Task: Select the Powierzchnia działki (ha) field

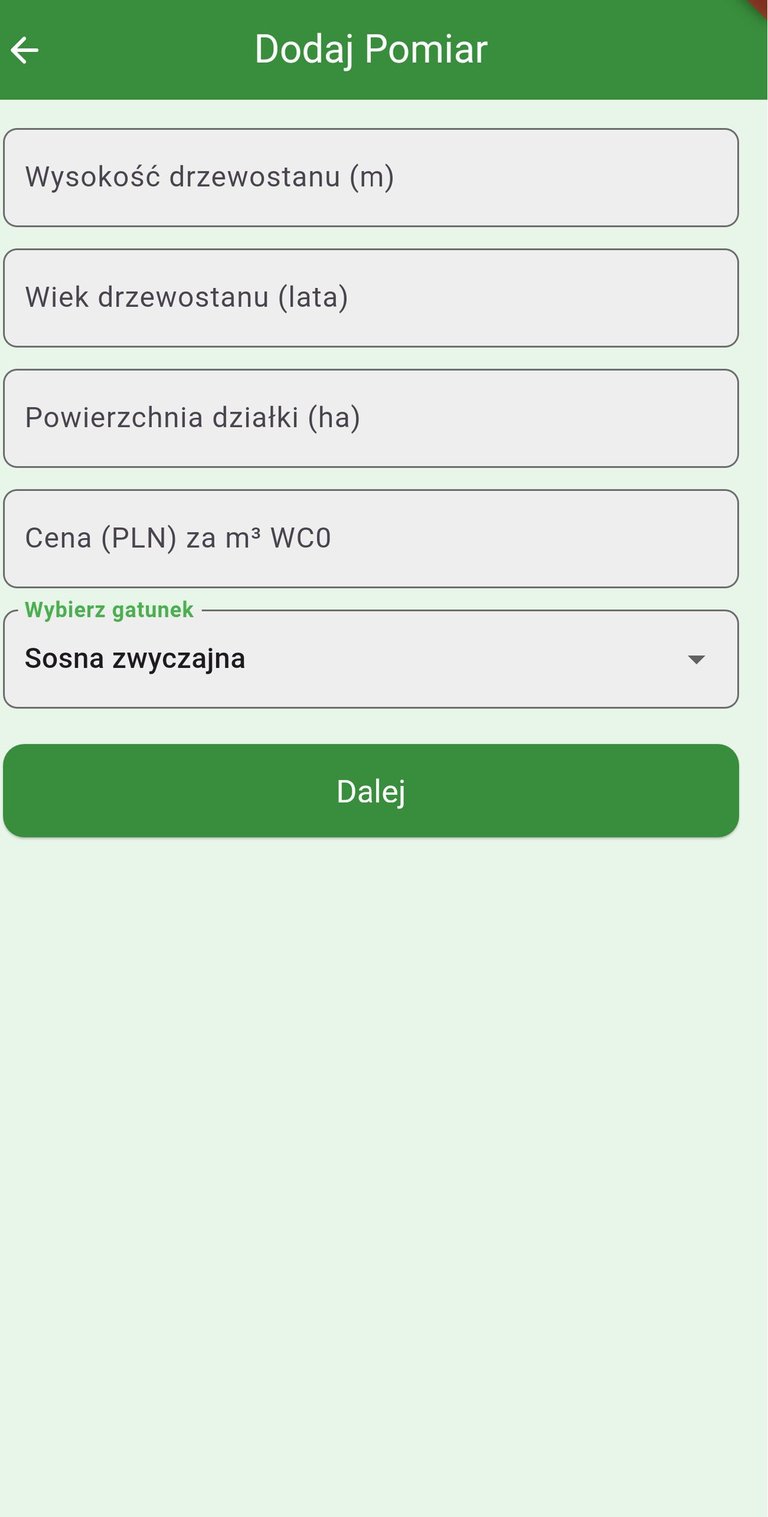Action: 371,418
